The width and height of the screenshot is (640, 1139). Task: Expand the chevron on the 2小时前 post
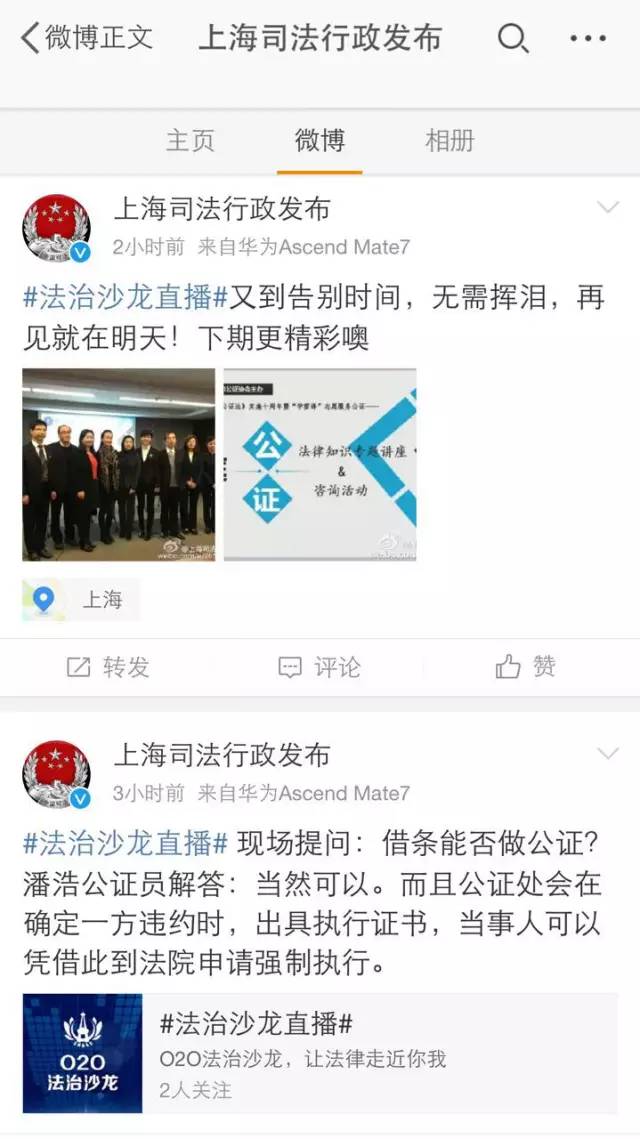[x=607, y=208]
